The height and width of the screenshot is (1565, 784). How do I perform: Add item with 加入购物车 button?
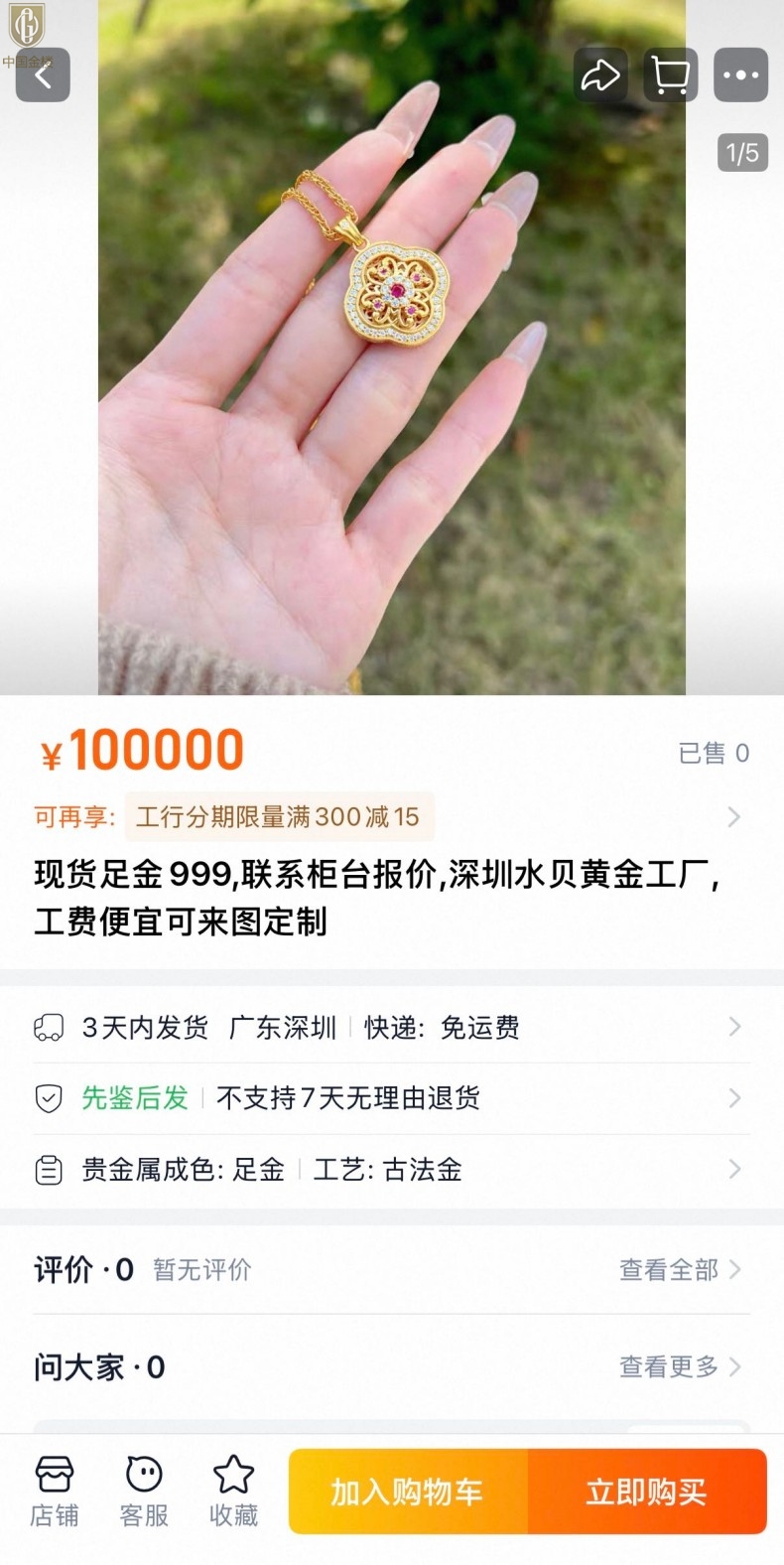click(408, 1492)
